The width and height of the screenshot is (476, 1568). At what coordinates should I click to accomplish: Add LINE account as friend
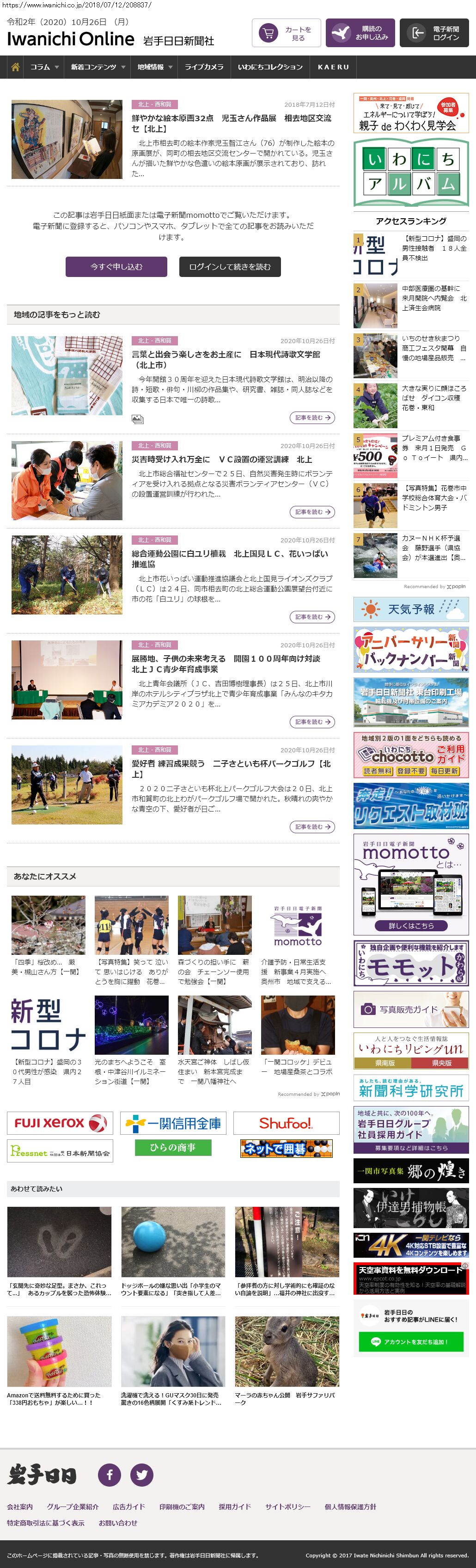tap(411, 1341)
